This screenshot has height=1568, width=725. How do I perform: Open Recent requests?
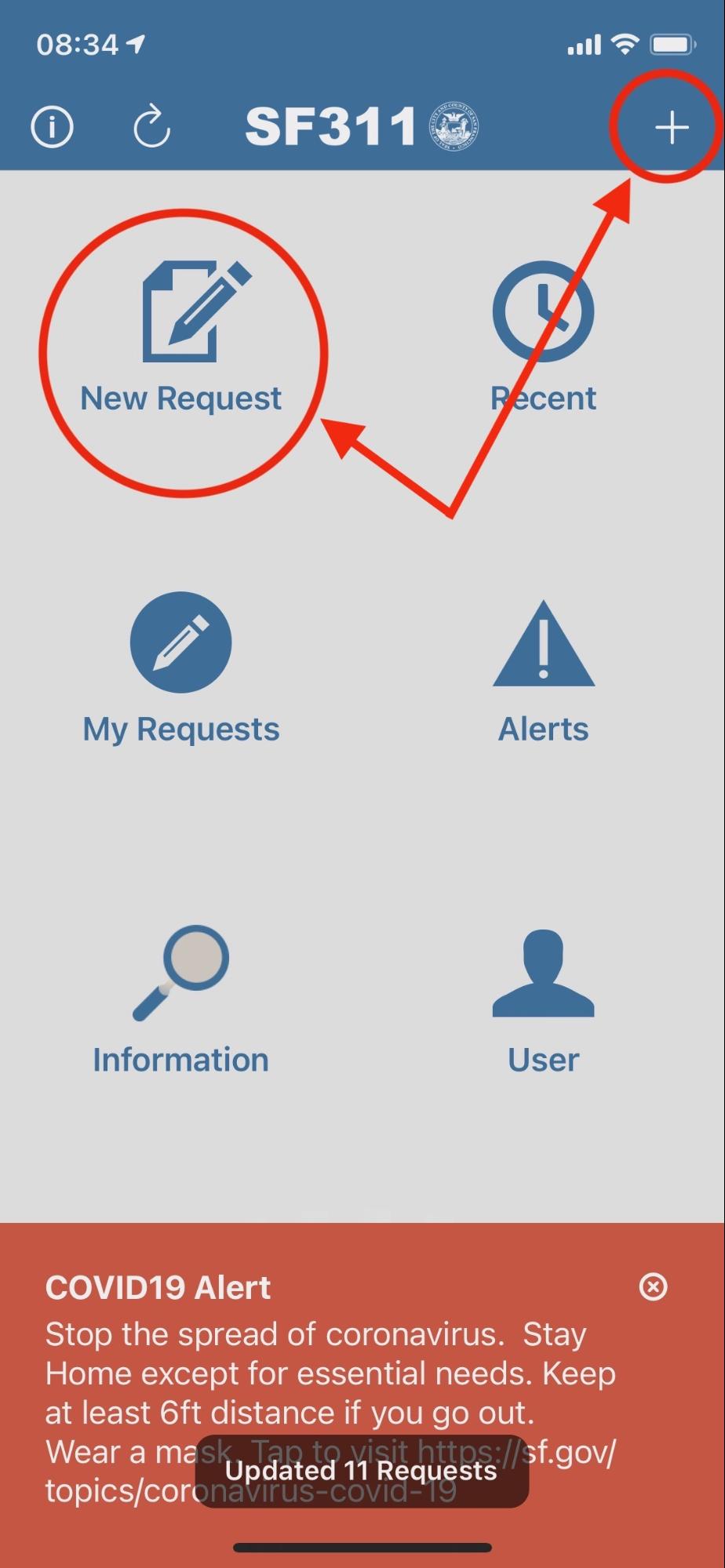(543, 337)
